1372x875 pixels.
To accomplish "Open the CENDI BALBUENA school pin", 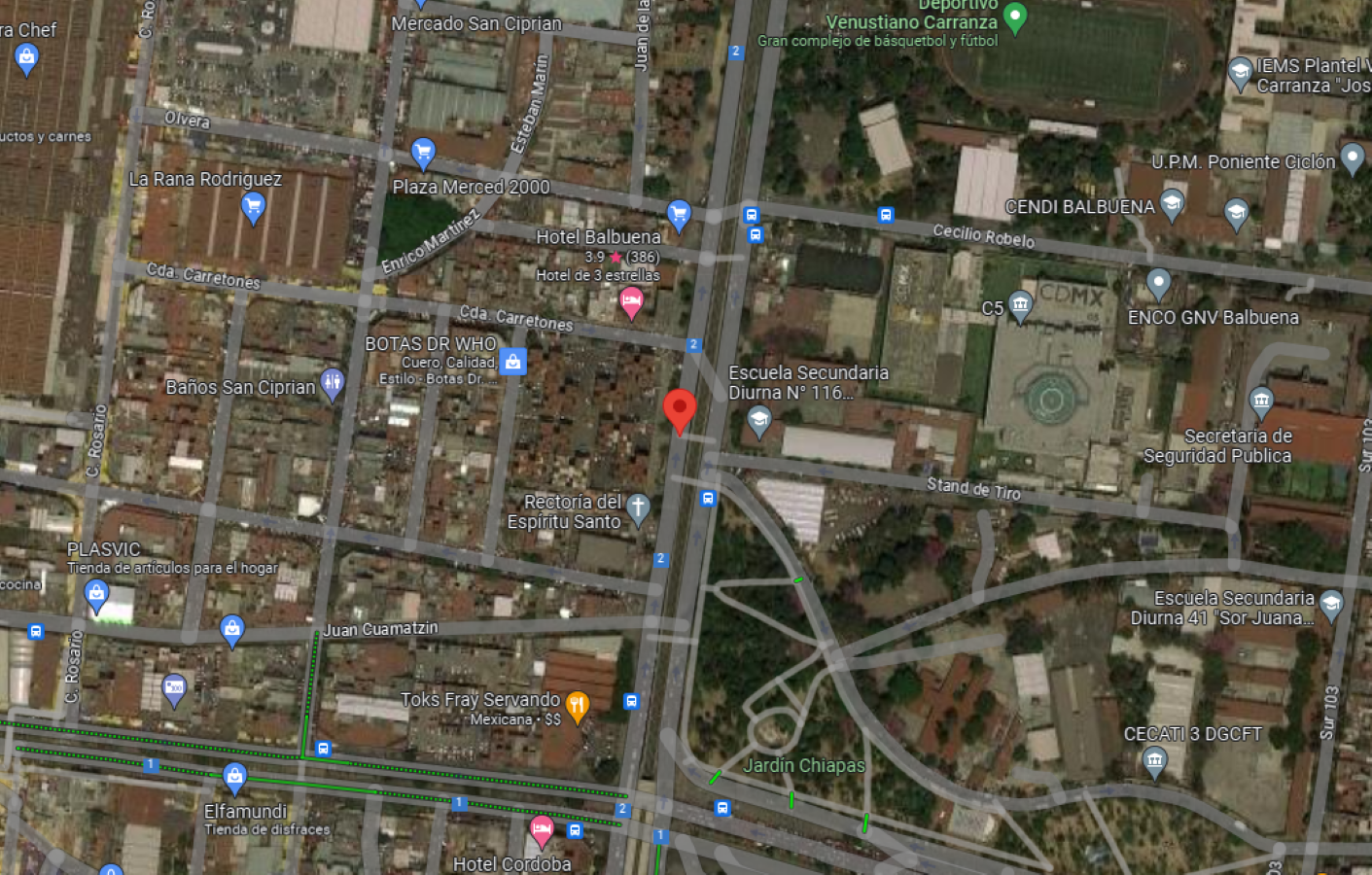I will [1173, 206].
